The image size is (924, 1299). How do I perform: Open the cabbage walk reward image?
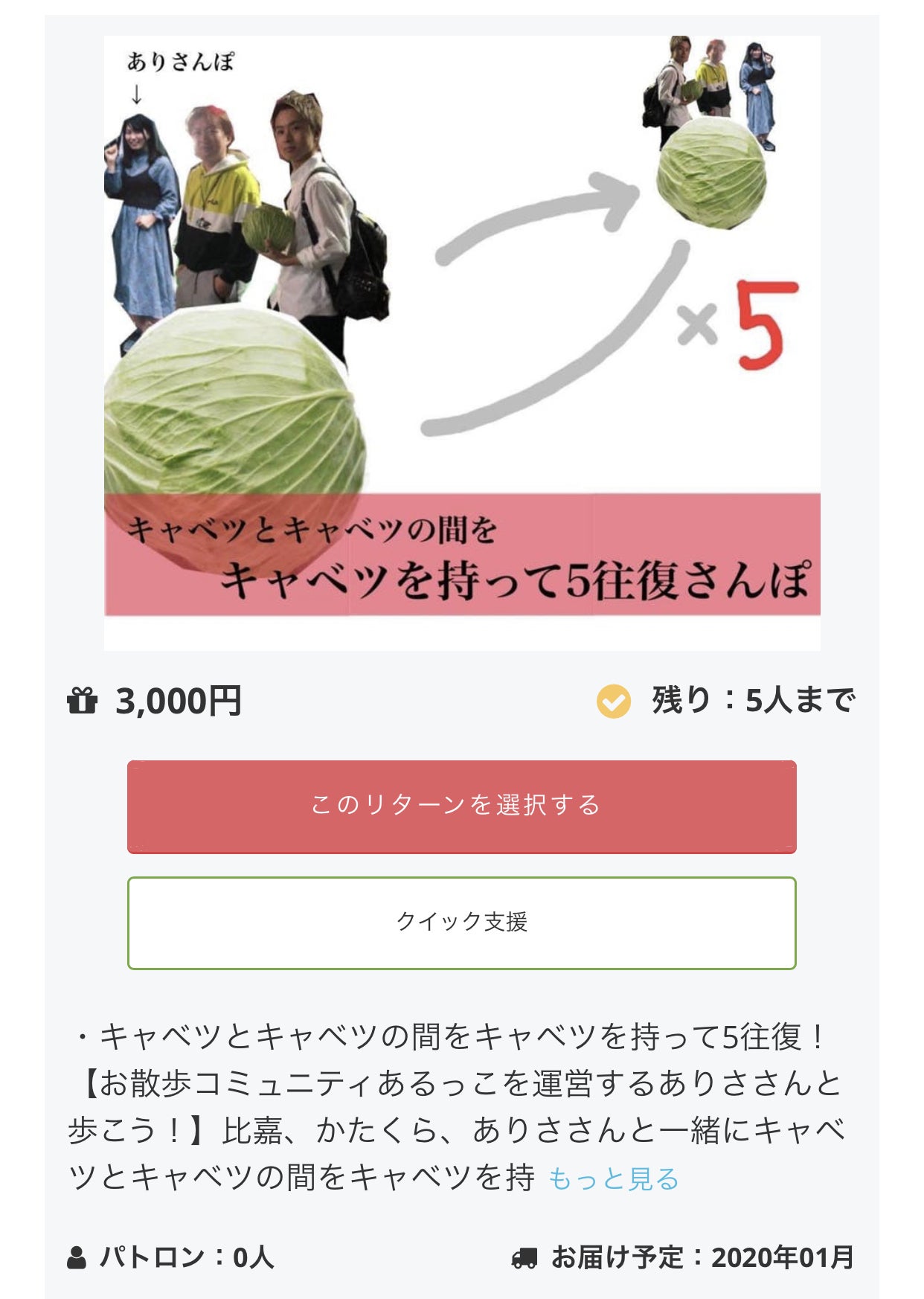(x=461, y=342)
